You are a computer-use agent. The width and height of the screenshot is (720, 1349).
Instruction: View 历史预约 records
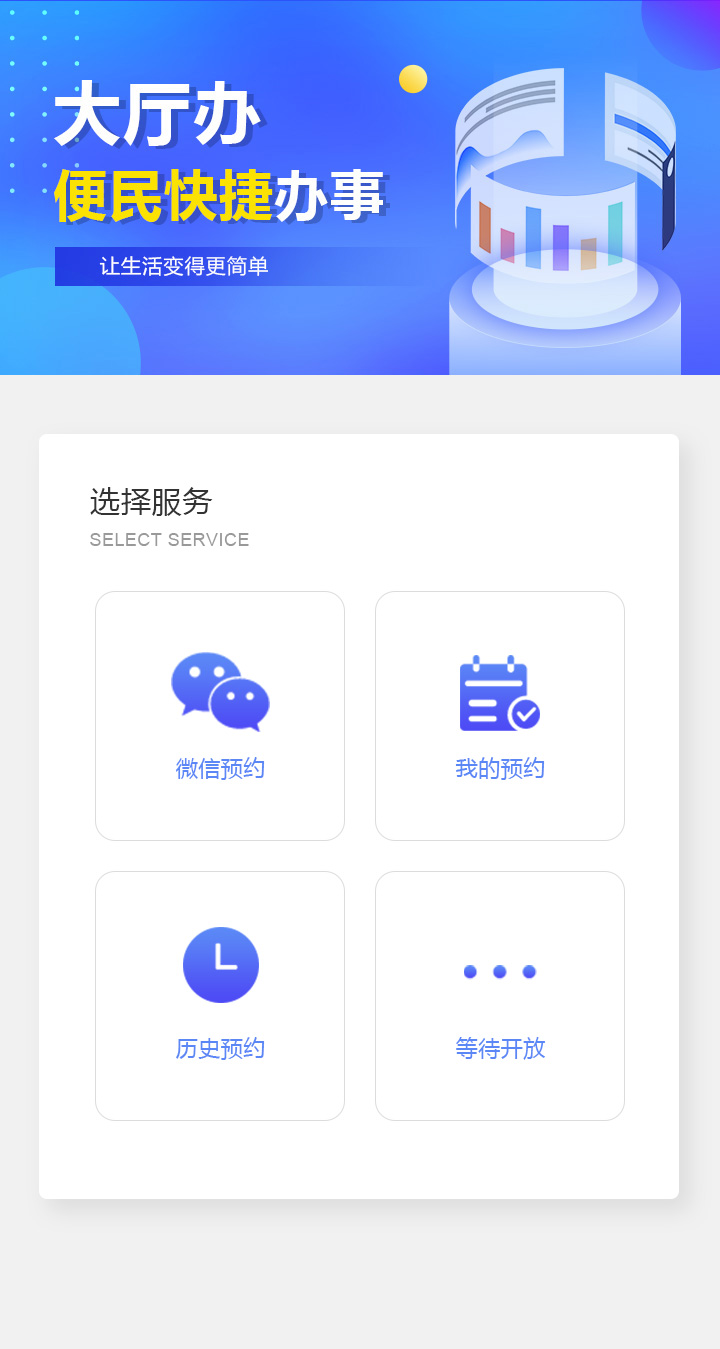[x=220, y=996]
